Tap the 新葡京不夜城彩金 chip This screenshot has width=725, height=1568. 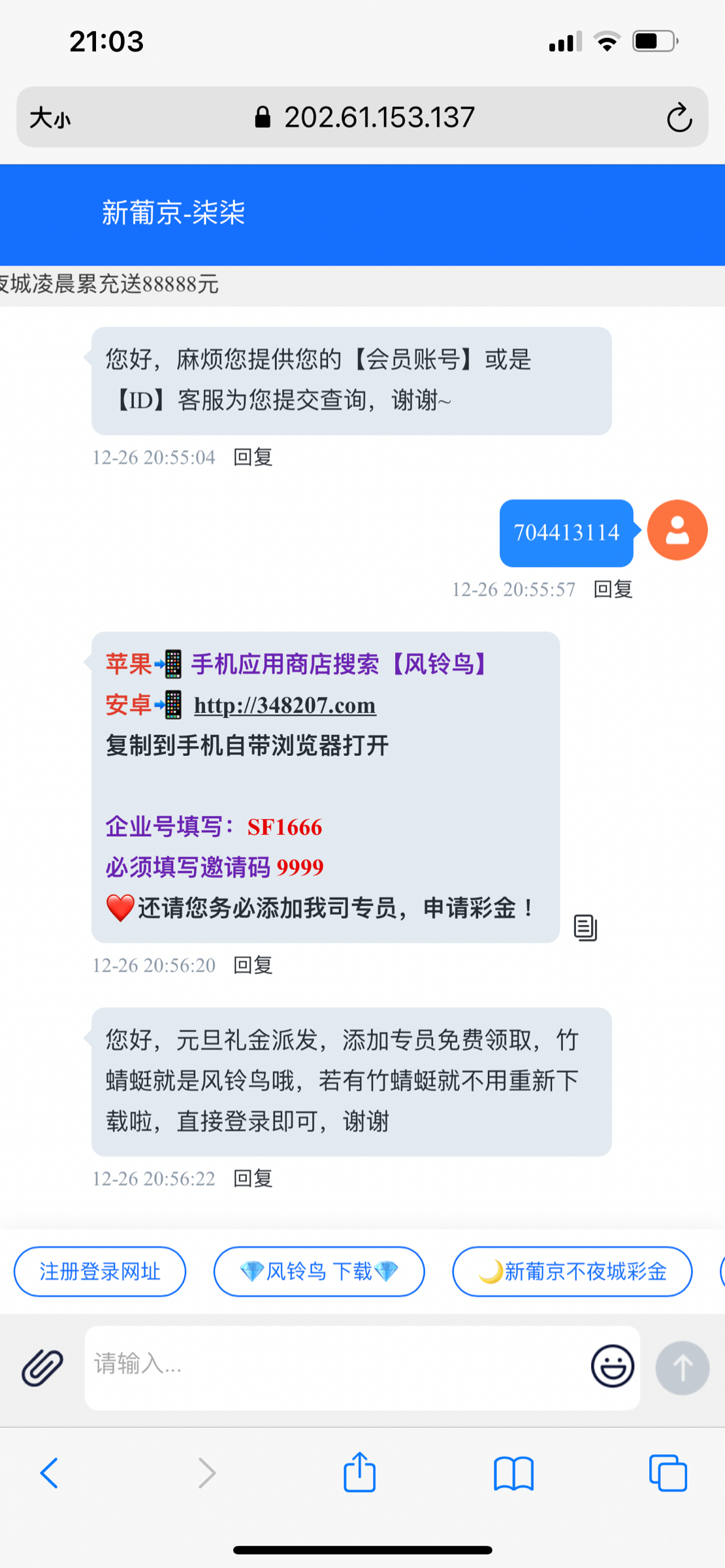(572, 1271)
